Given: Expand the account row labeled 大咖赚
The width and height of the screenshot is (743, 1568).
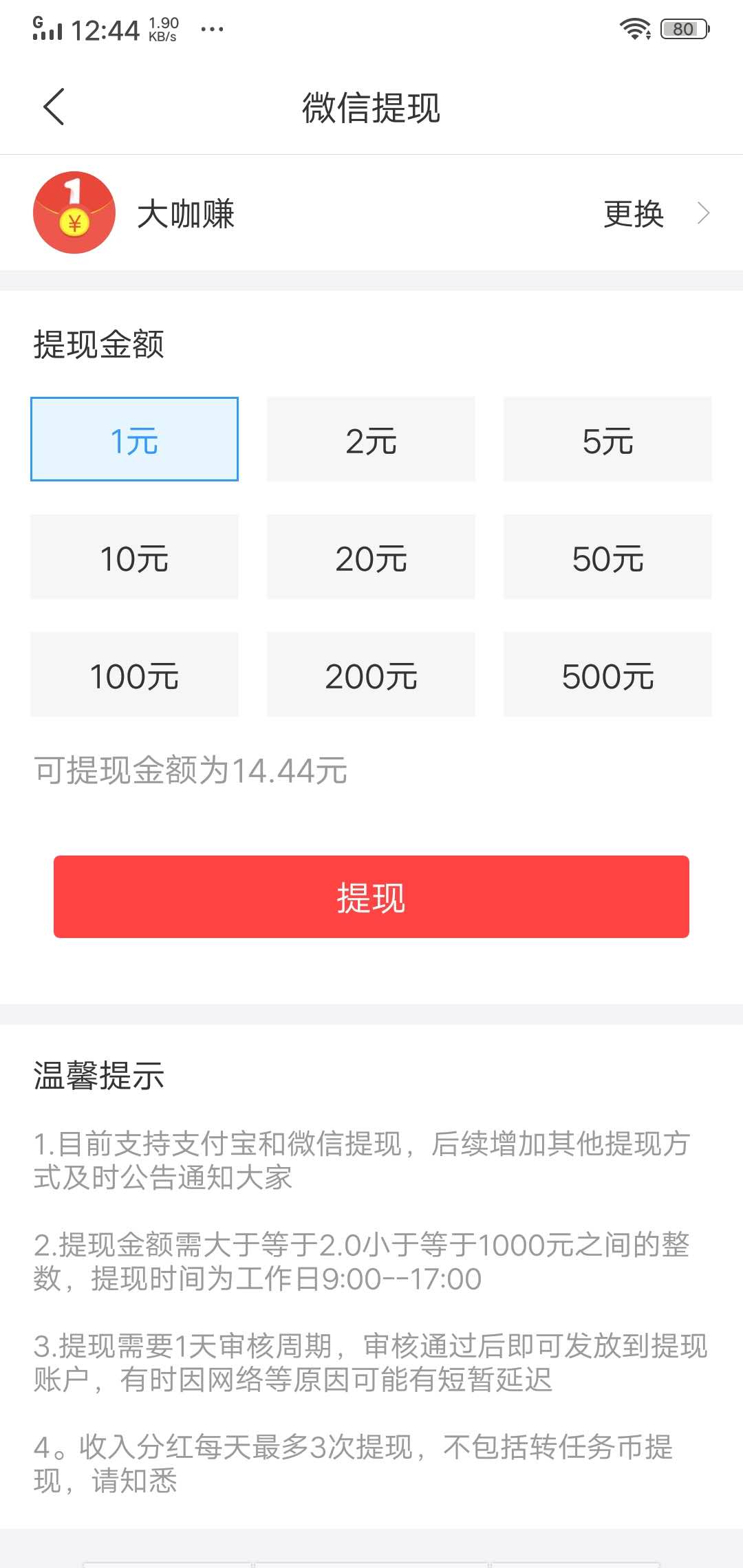Looking at the screenshot, I should (x=184, y=214).
